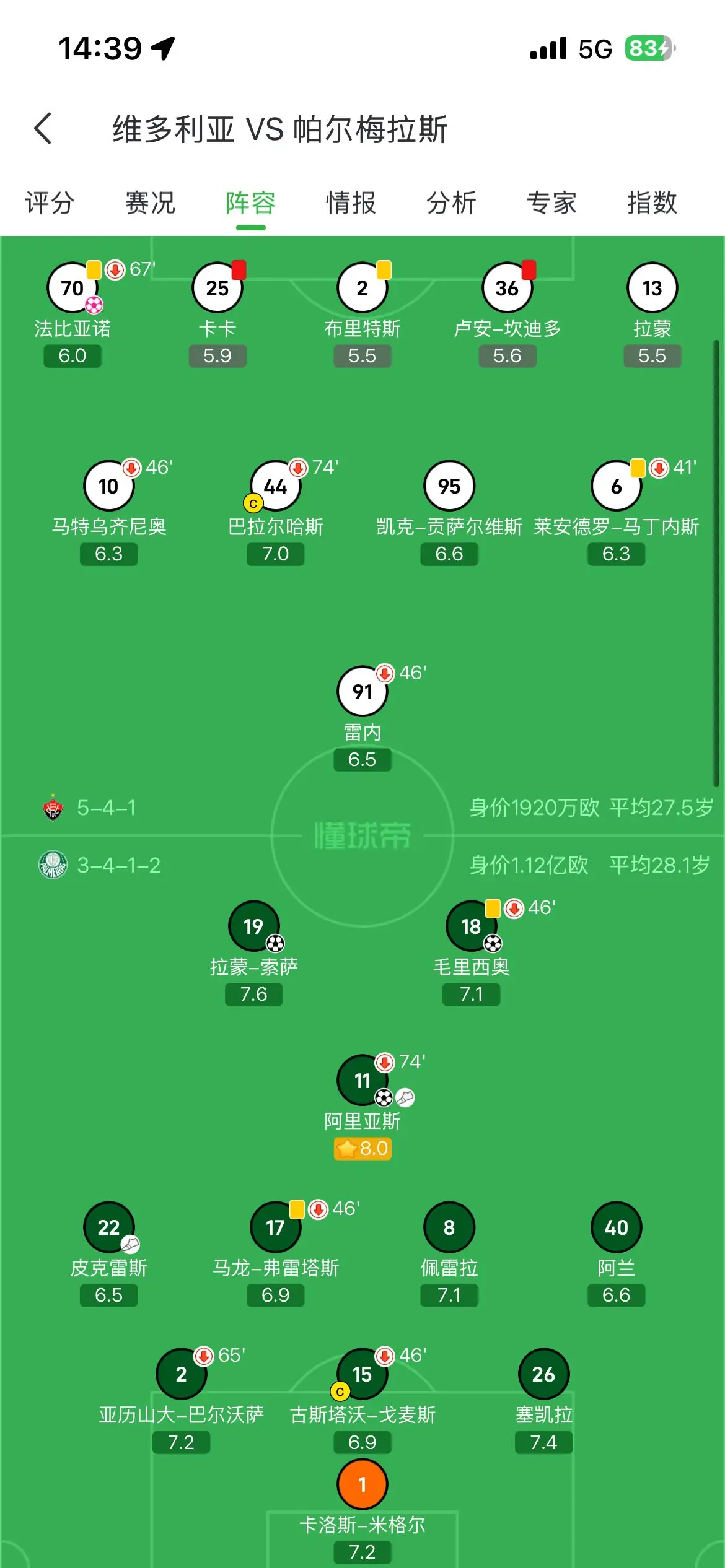725x1568 pixels.
Task: Open player 佩雷拉 number 8
Action: (449, 1227)
